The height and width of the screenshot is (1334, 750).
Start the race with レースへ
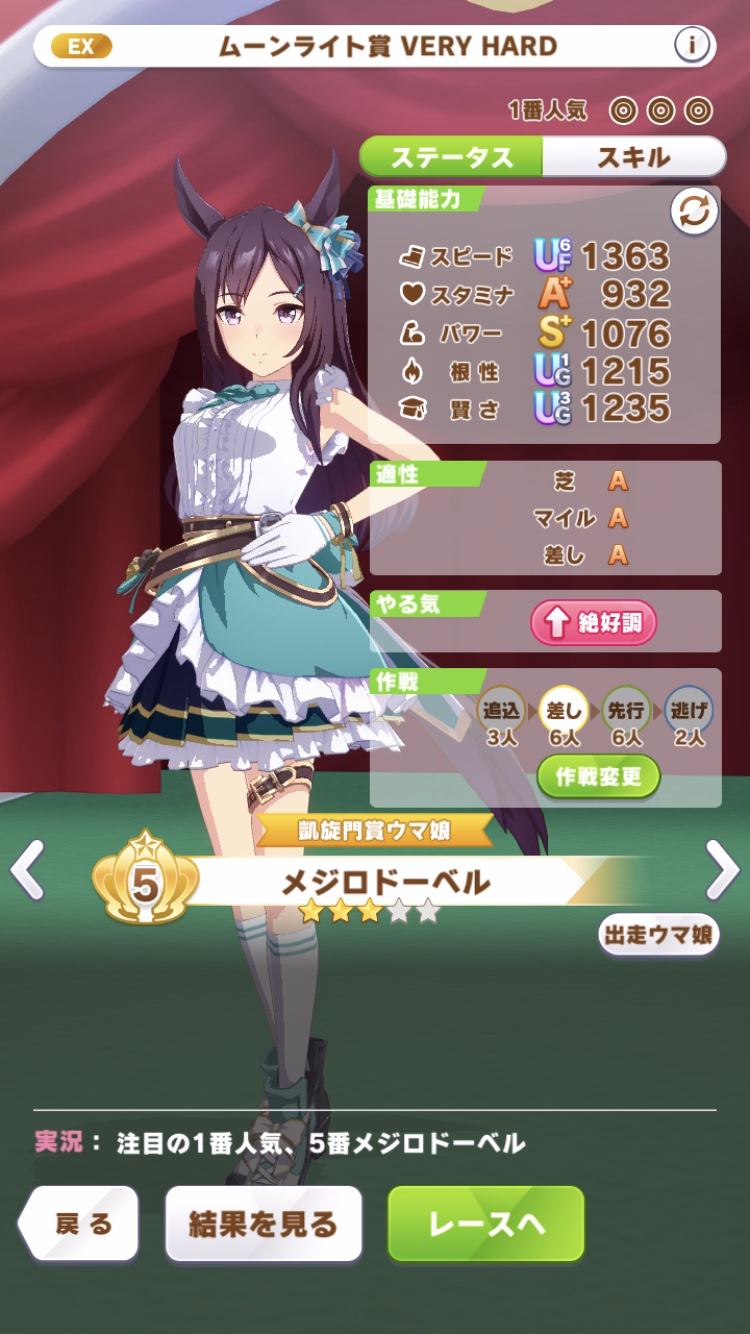click(486, 1224)
